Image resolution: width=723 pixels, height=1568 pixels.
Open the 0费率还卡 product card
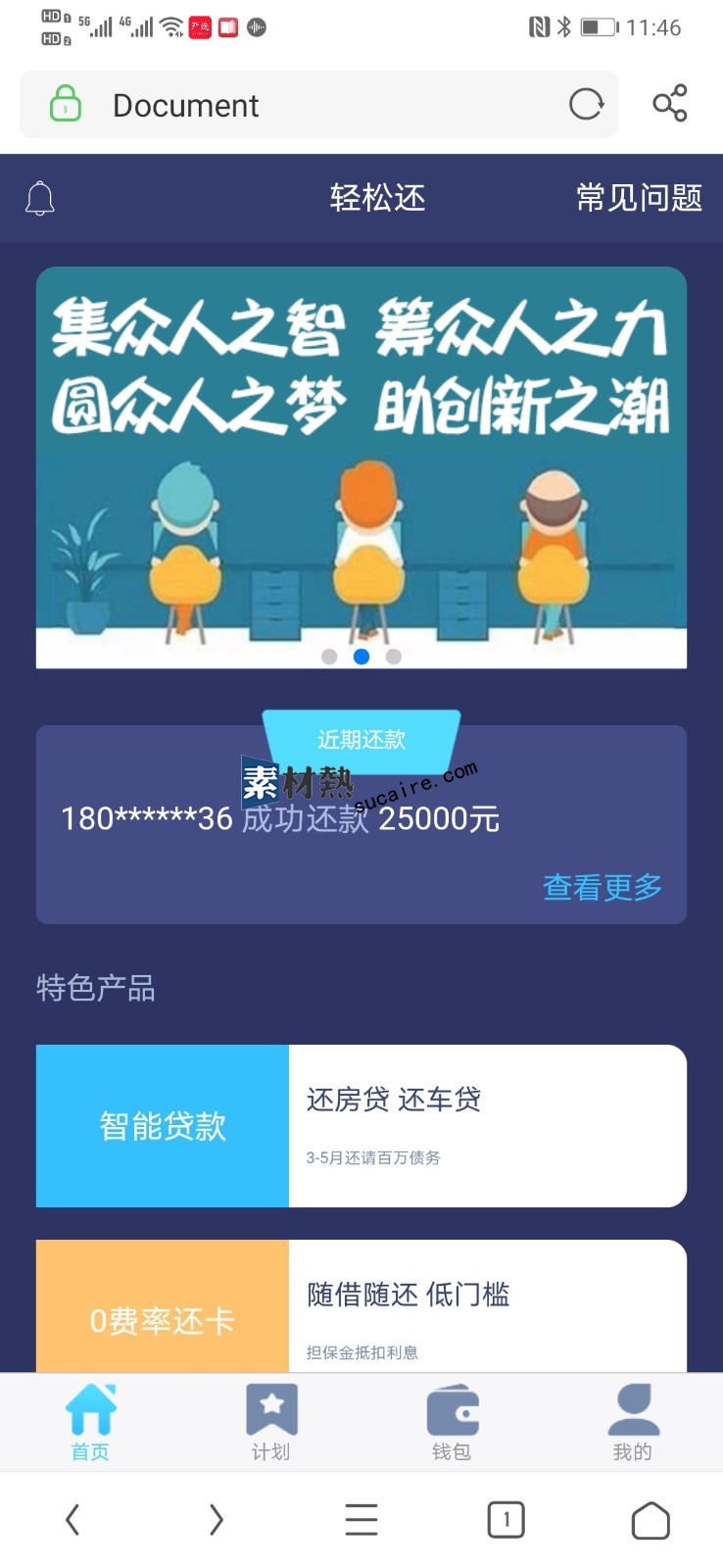click(x=361, y=1308)
